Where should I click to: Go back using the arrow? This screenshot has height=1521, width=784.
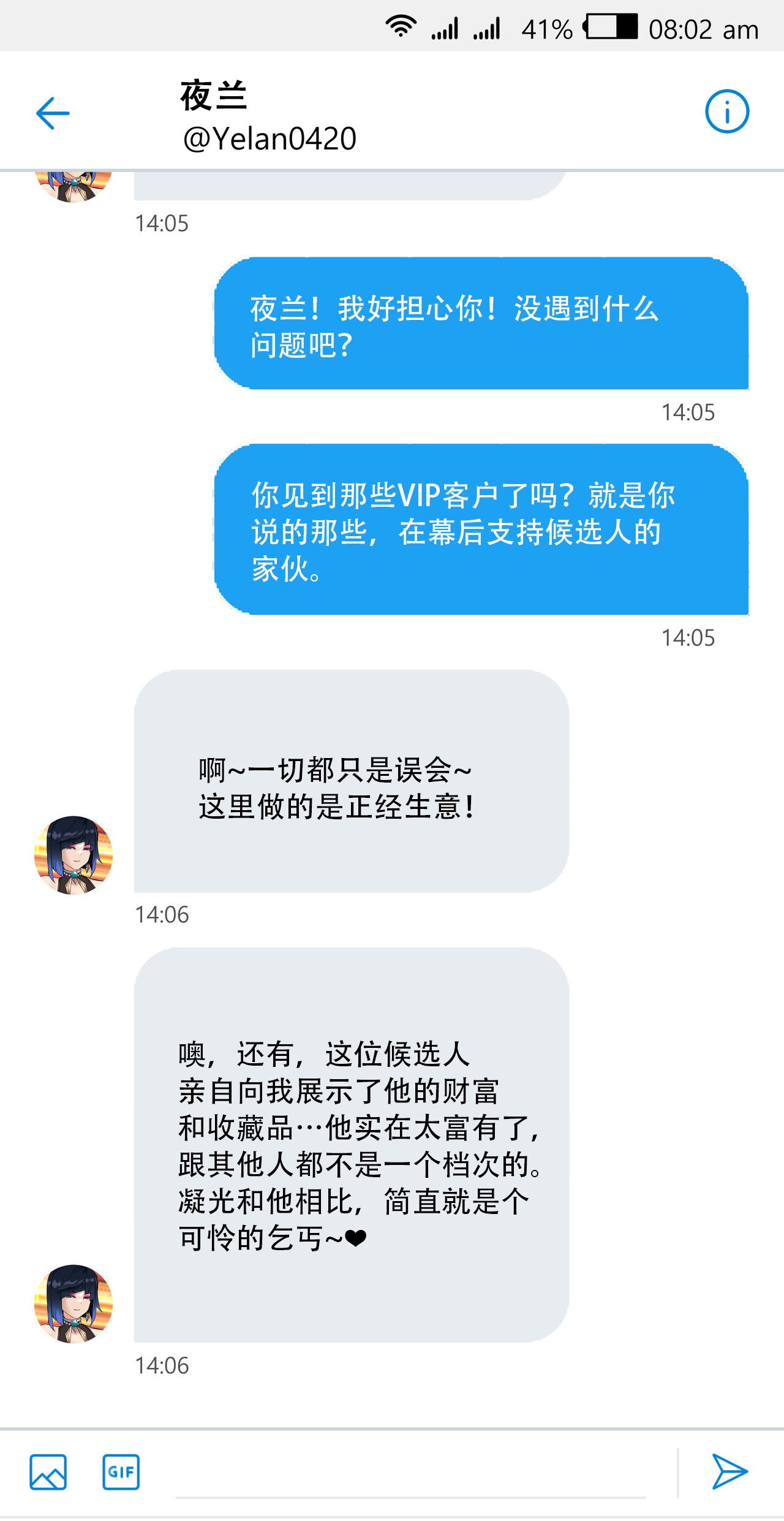point(53,113)
